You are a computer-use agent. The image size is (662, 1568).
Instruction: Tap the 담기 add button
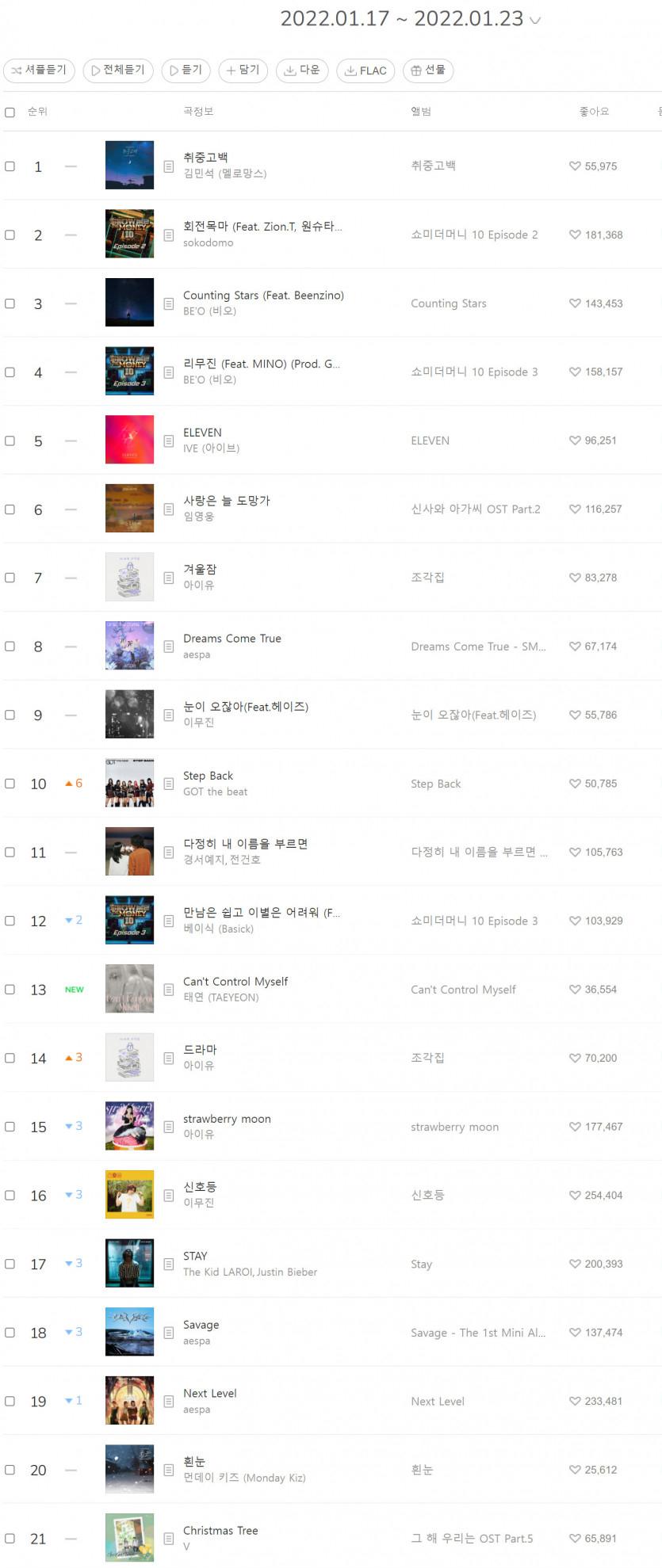click(x=243, y=71)
